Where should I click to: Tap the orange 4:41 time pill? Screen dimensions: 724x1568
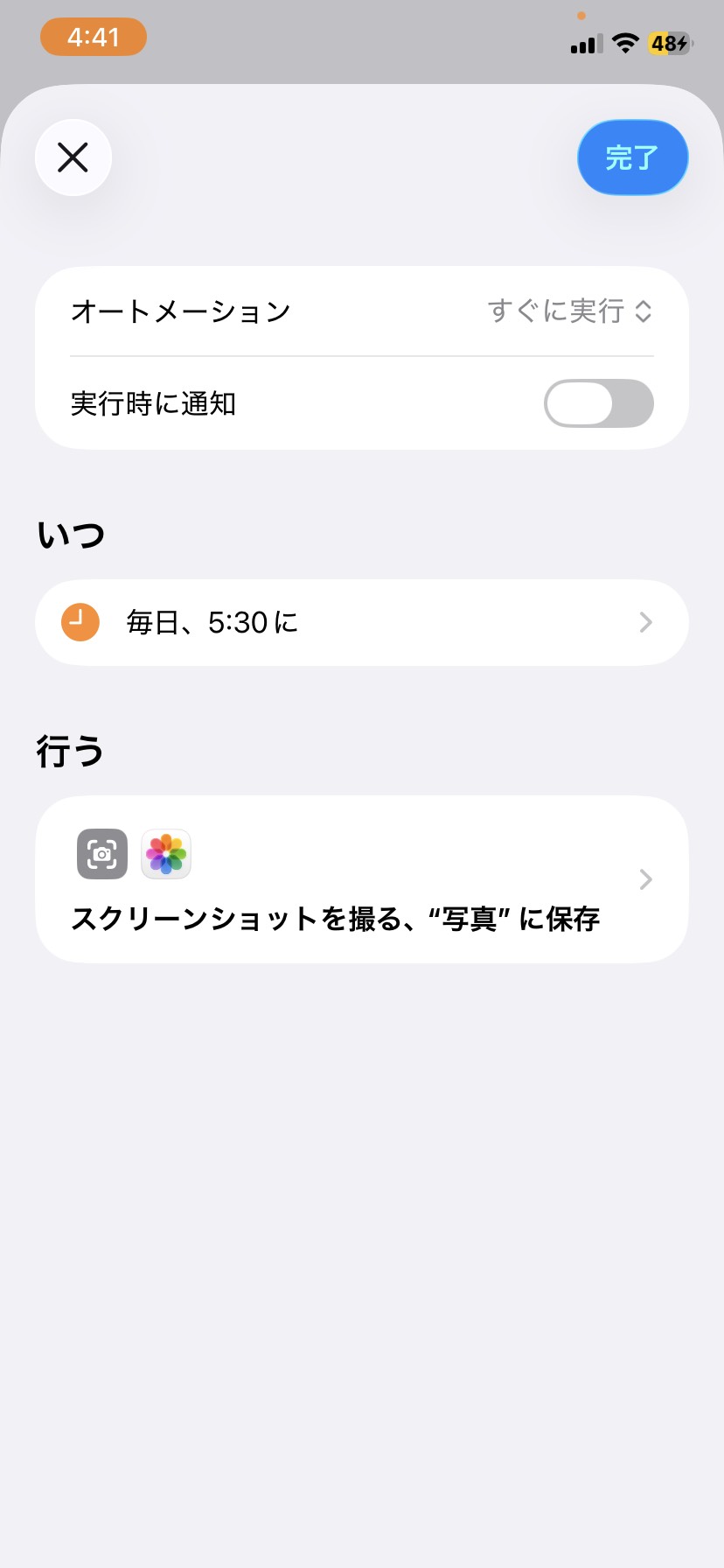click(x=94, y=38)
